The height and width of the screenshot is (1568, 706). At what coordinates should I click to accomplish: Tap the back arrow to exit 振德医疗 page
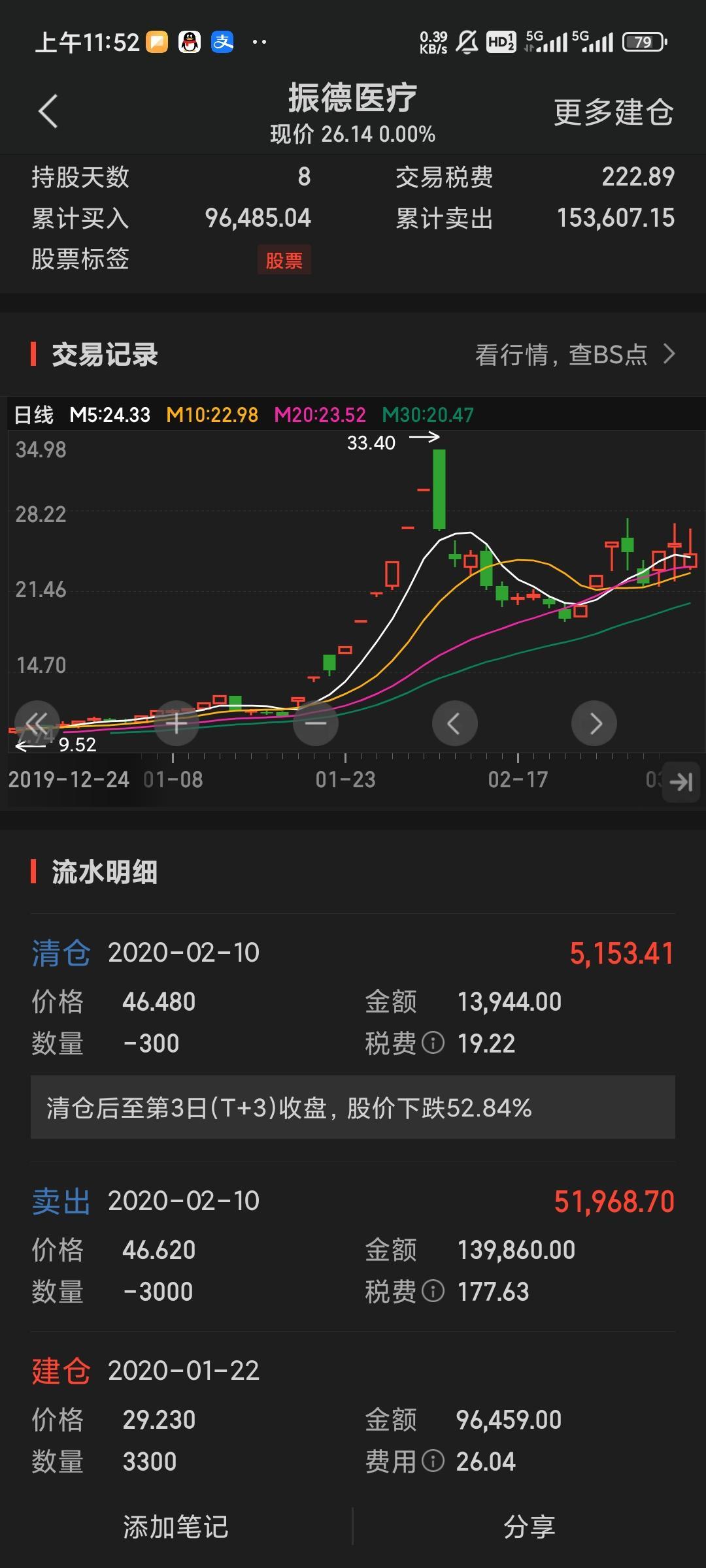pos(48,111)
